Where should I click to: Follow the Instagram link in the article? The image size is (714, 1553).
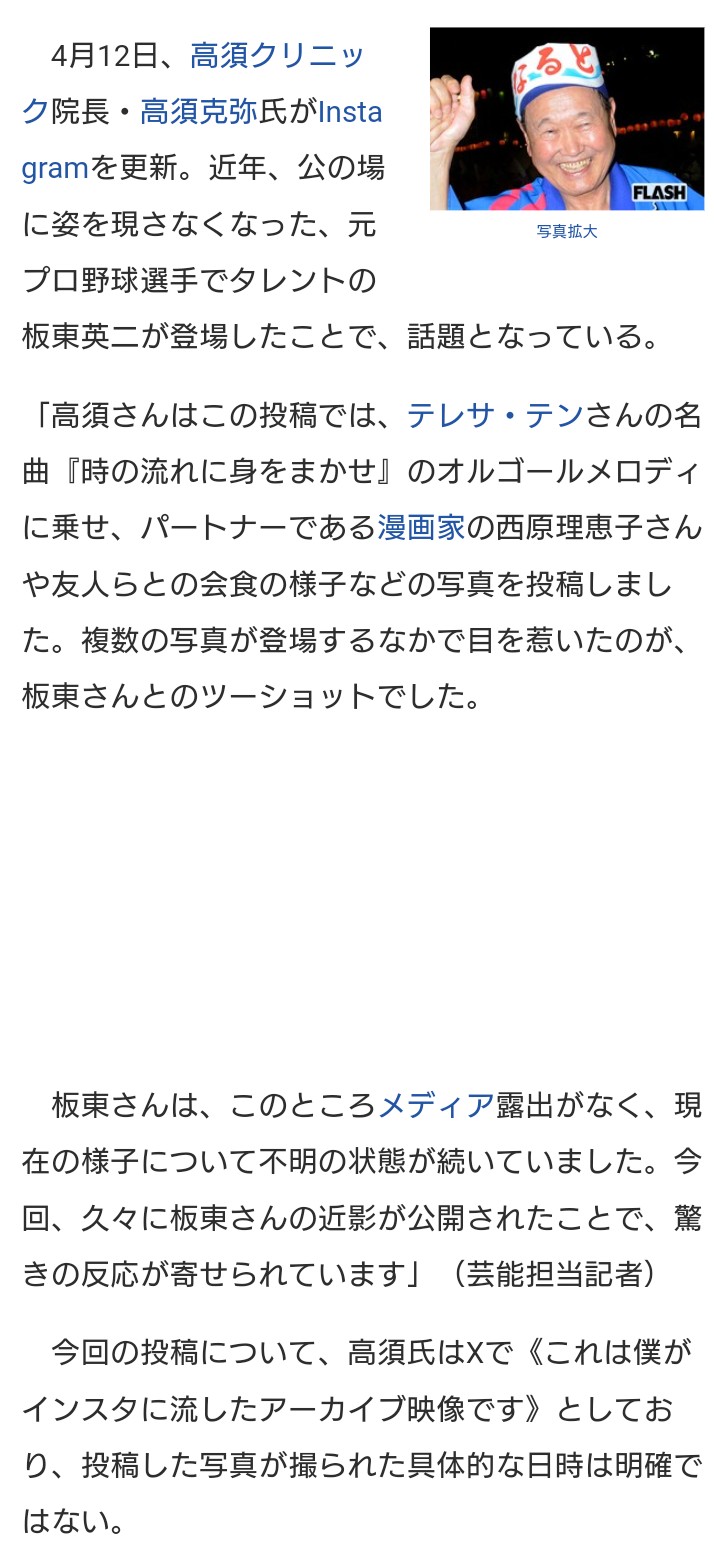pos(349,111)
